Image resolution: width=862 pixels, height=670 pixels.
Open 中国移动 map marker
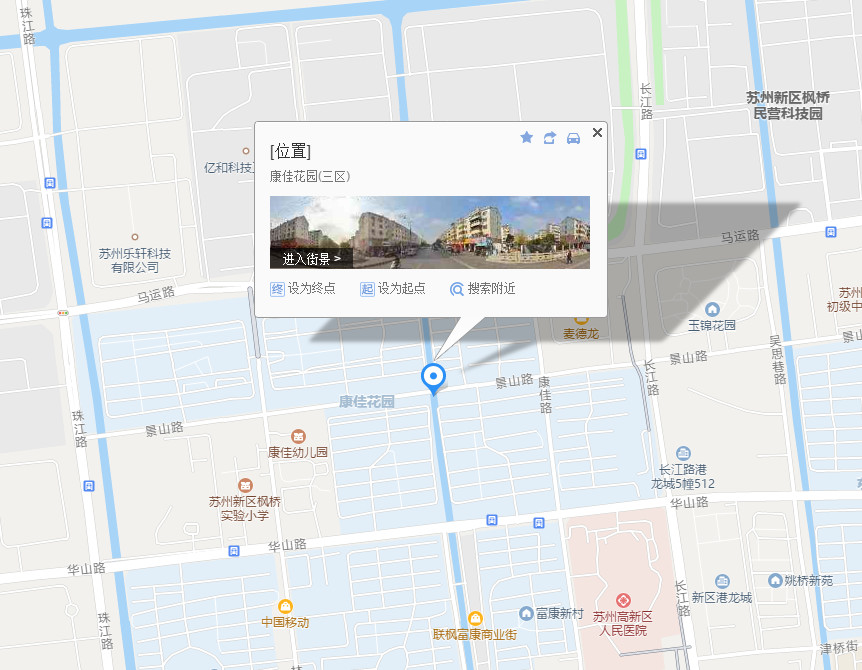click(285, 606)
